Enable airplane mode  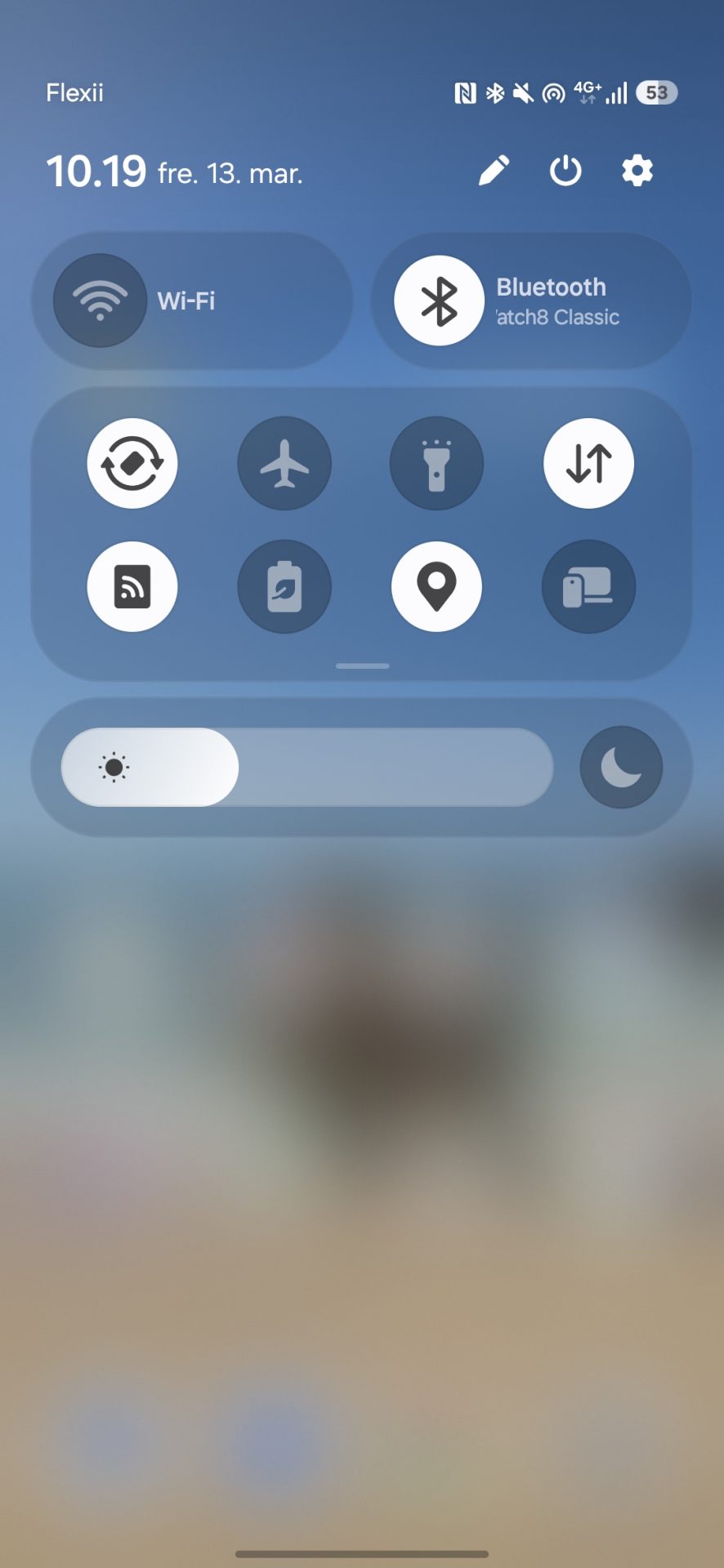(x=284, y=463)
